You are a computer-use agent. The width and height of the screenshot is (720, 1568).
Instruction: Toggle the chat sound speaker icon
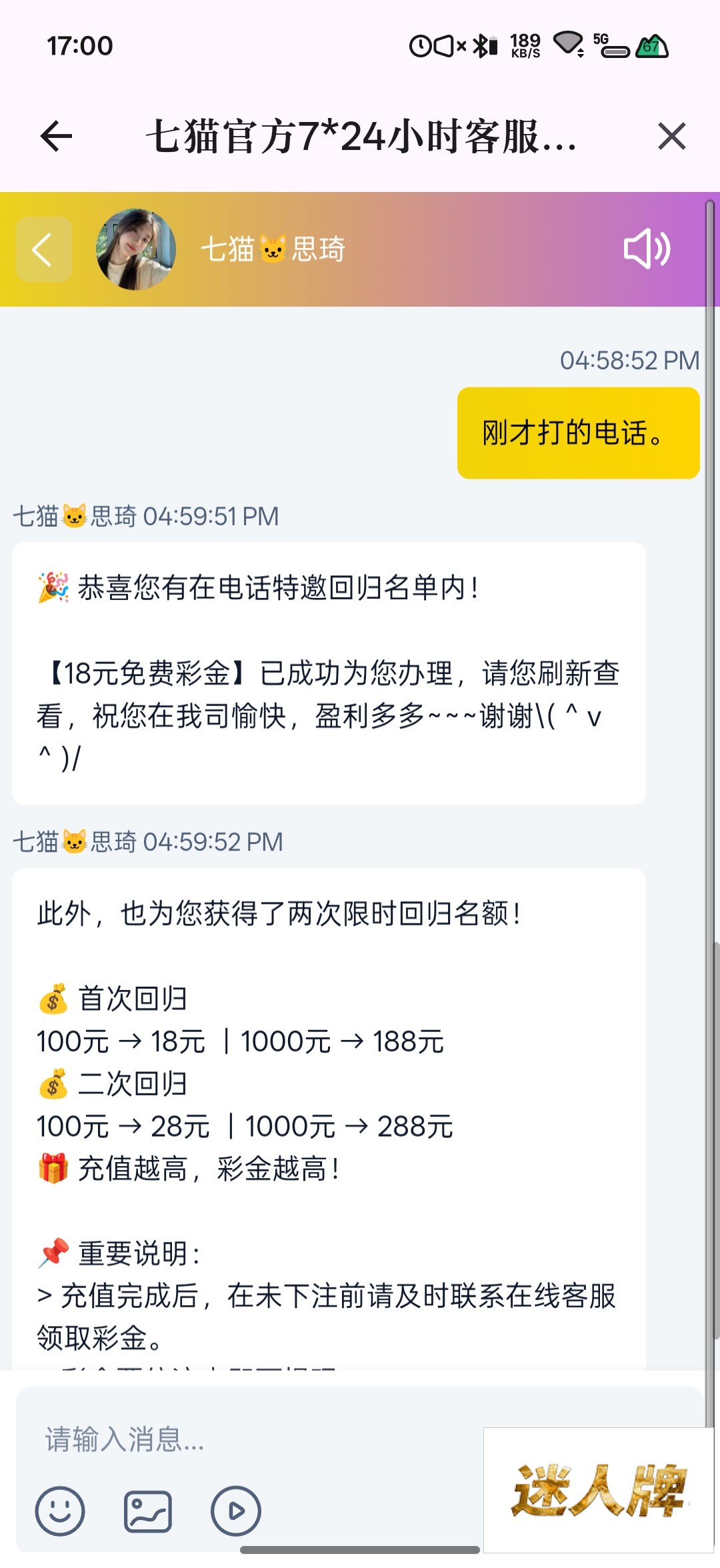coord(646,249)
